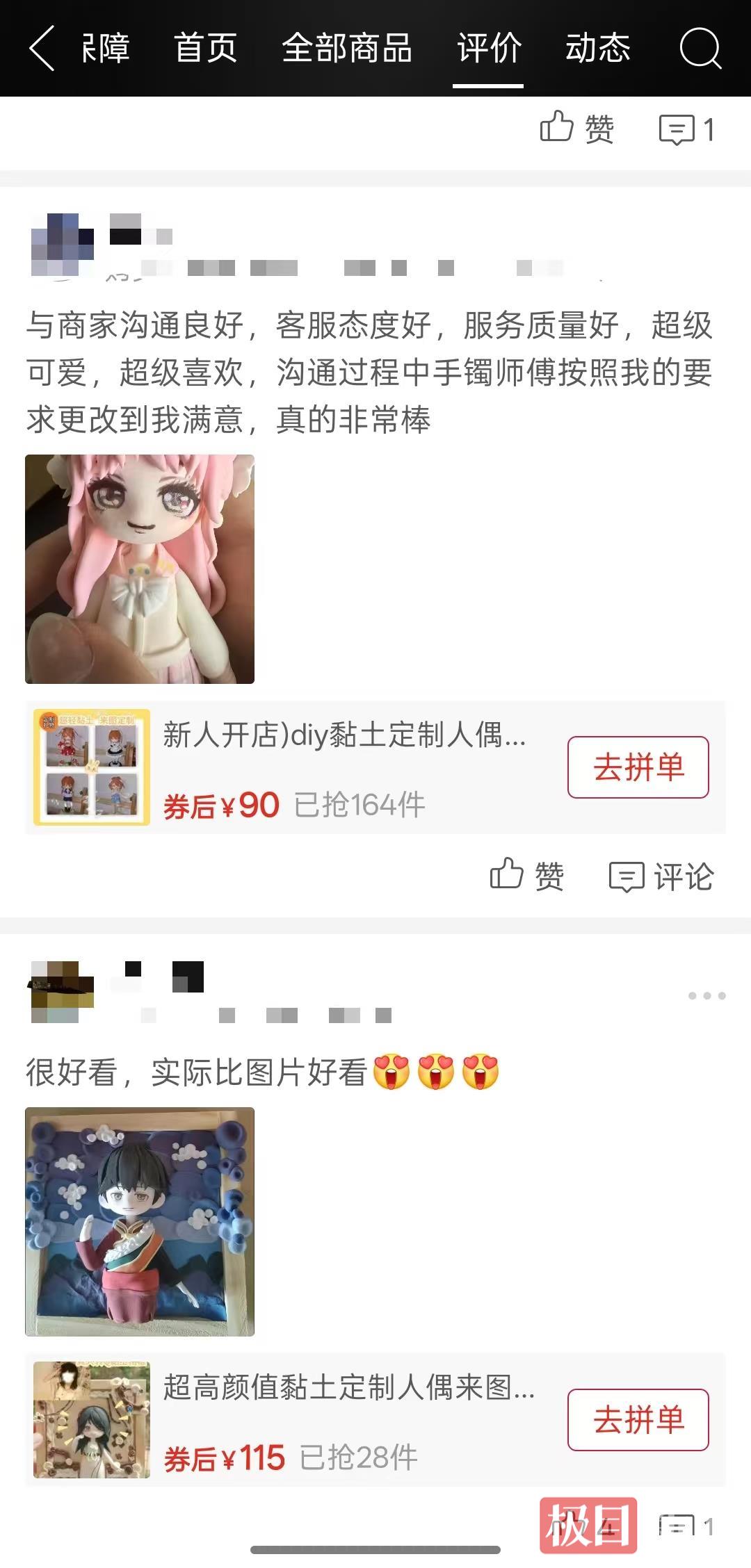Switch to the 全部商品 tab
Screen dimensions: 751x1568
346,49
